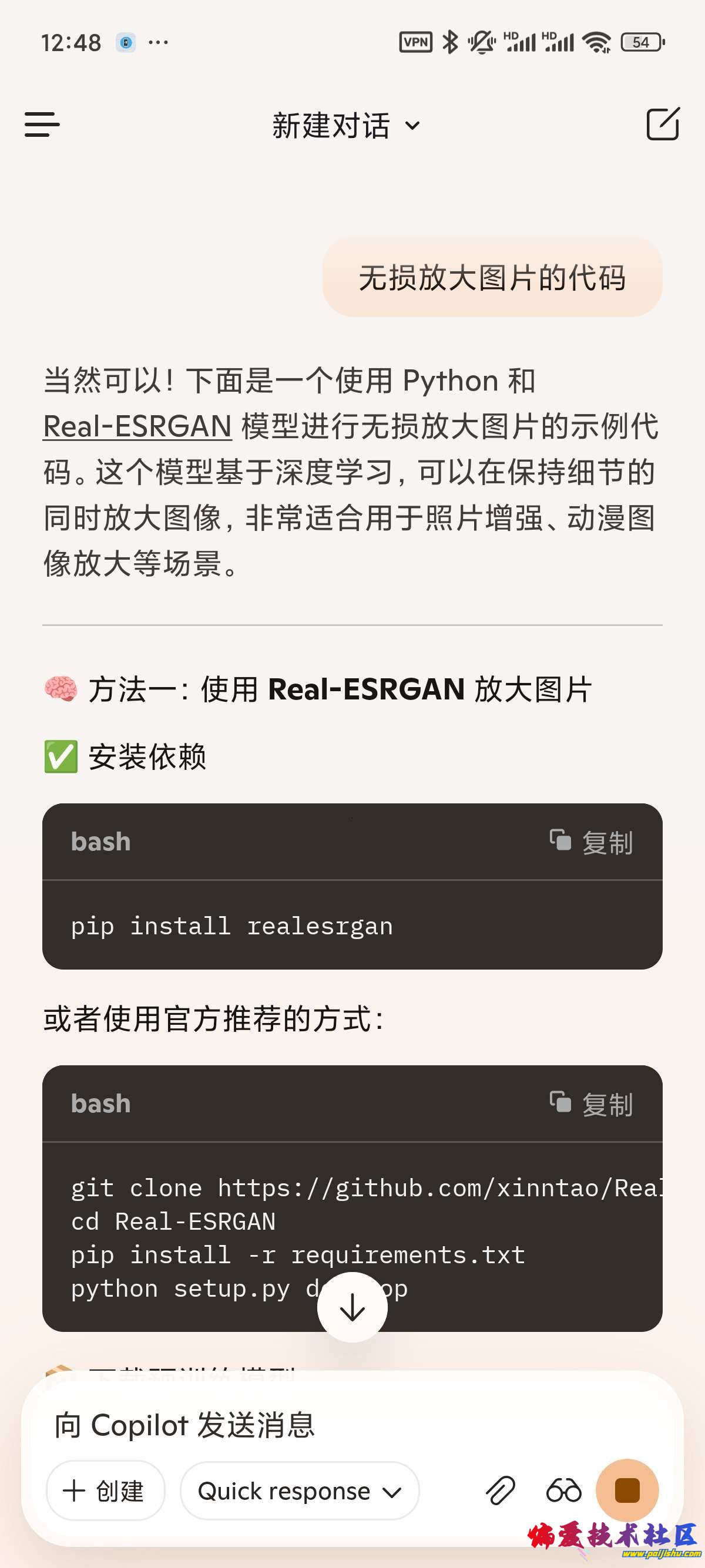Copy the git clone code block

click(591, 1104)
